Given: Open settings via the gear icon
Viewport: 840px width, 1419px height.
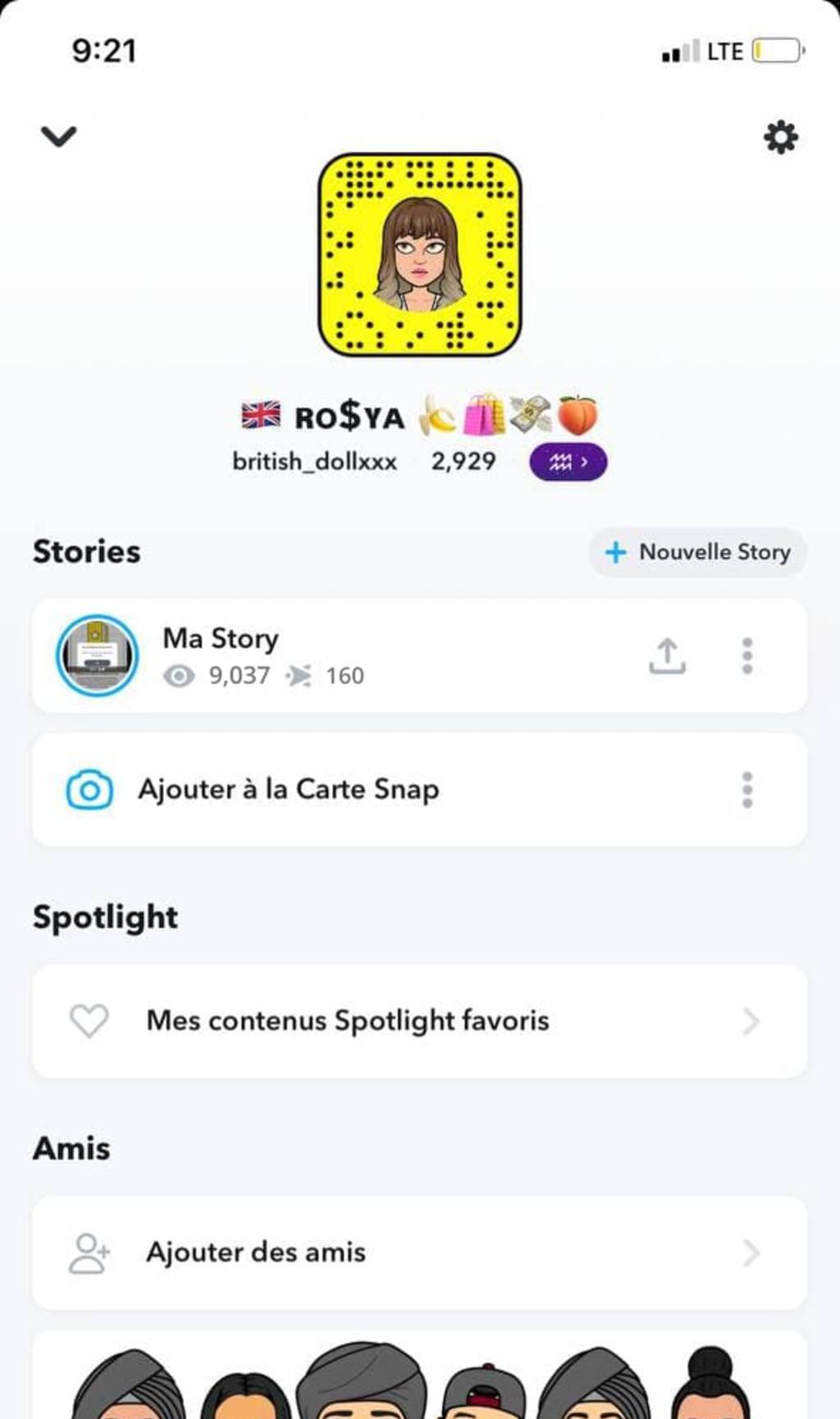Looking at the screenshot, I should tap(780, 137).
